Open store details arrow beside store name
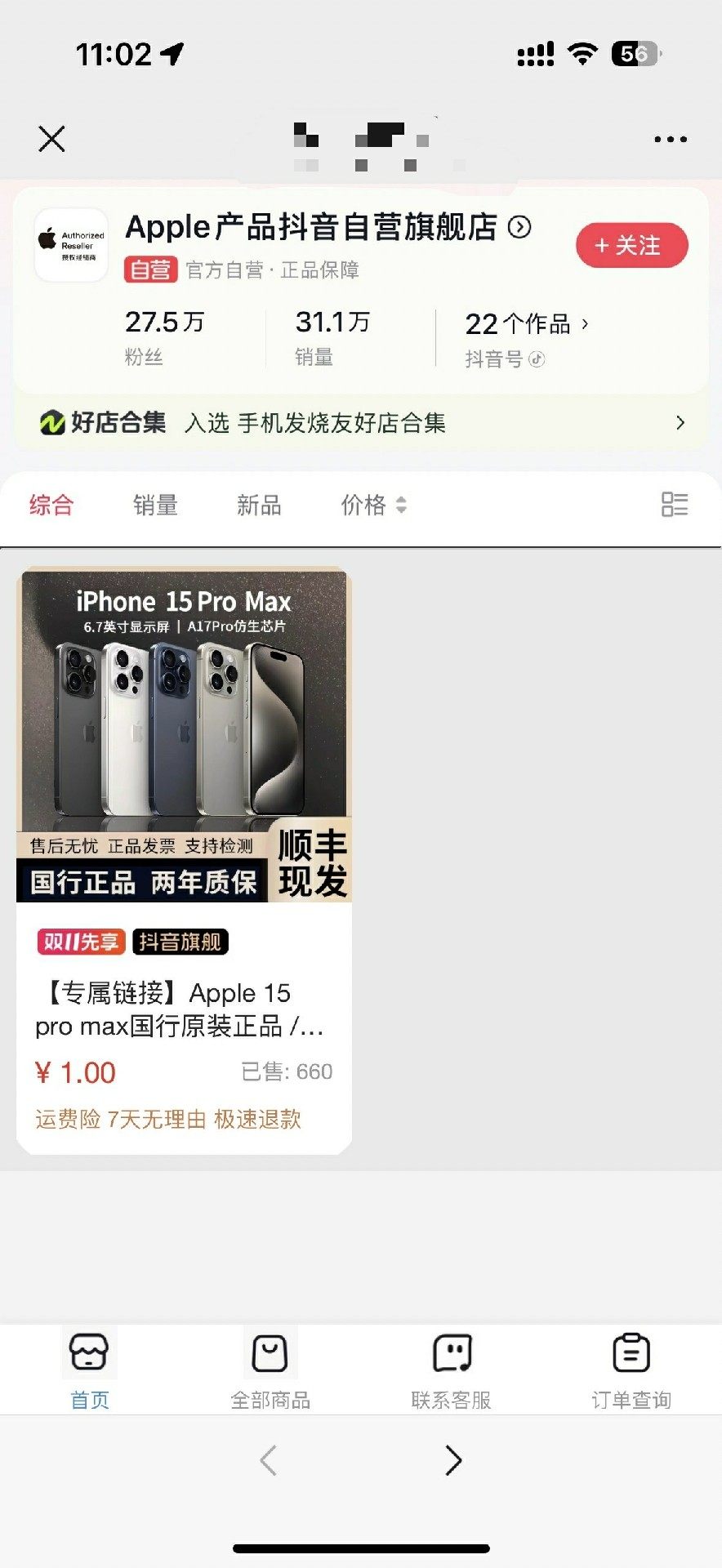The height and width of the screenshot is (1568, 722). tap(519, 227)
